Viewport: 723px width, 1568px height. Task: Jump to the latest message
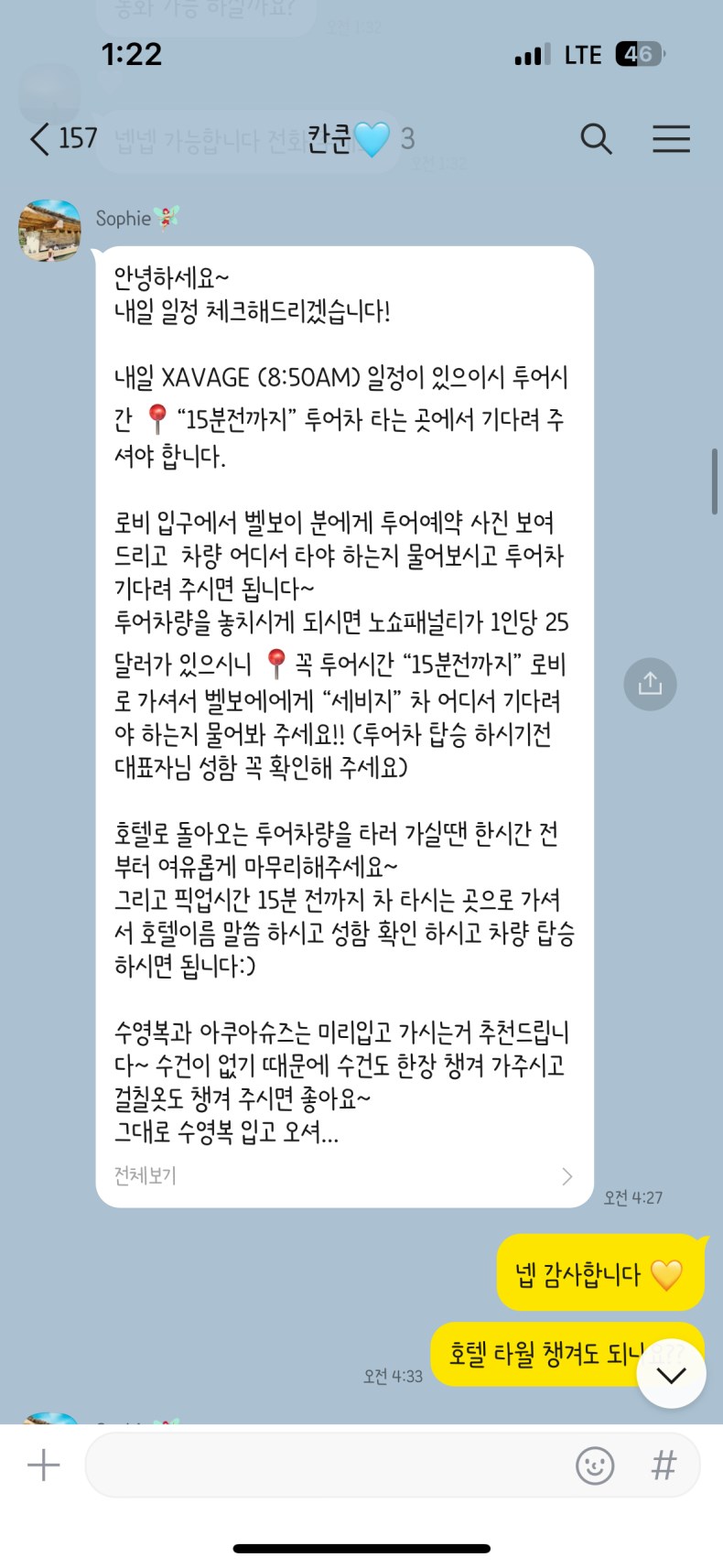[x=671, y=1375]
